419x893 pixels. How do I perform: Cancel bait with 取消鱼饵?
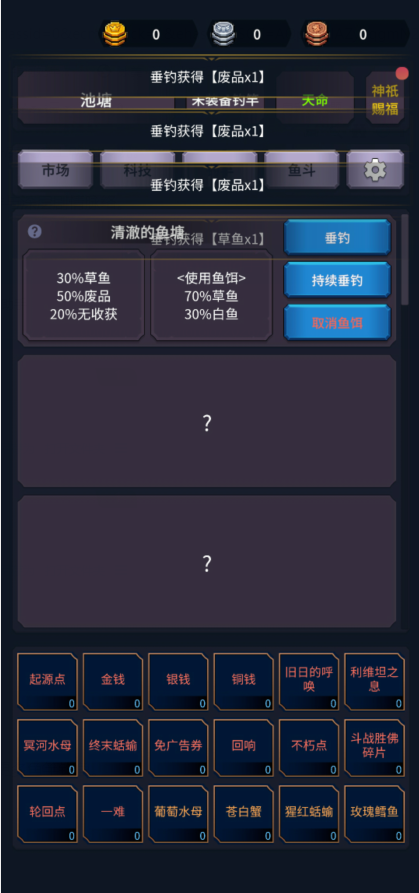coord(337,322)
